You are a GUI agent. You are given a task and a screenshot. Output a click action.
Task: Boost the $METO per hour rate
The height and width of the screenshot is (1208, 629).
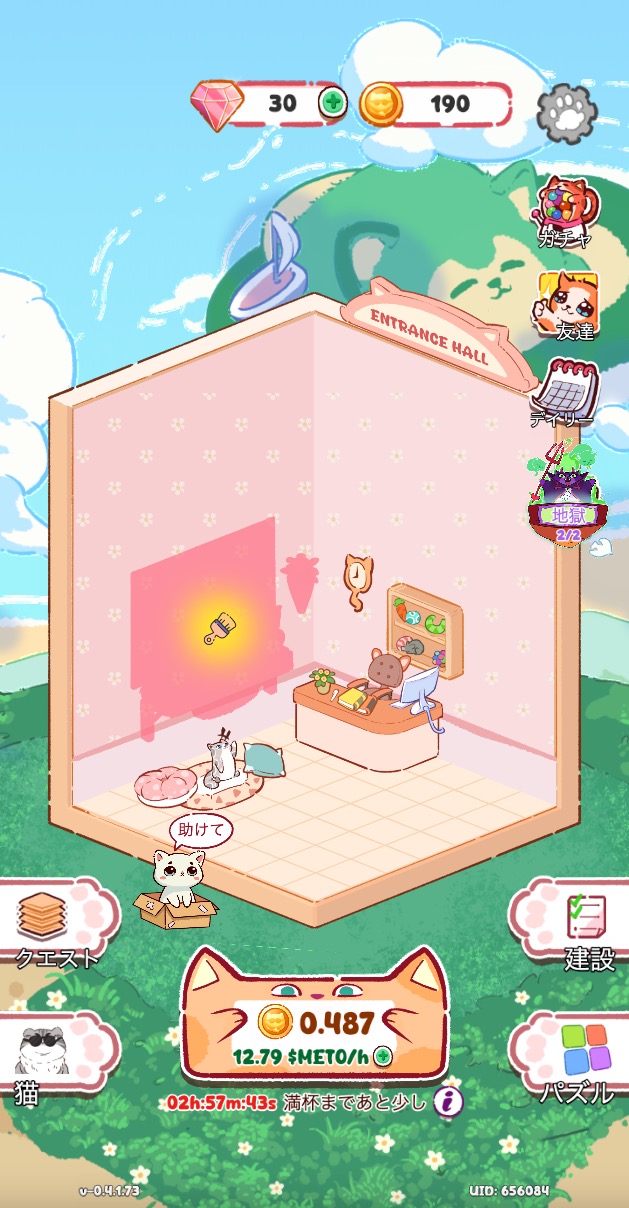click(x=383, y=1057)
